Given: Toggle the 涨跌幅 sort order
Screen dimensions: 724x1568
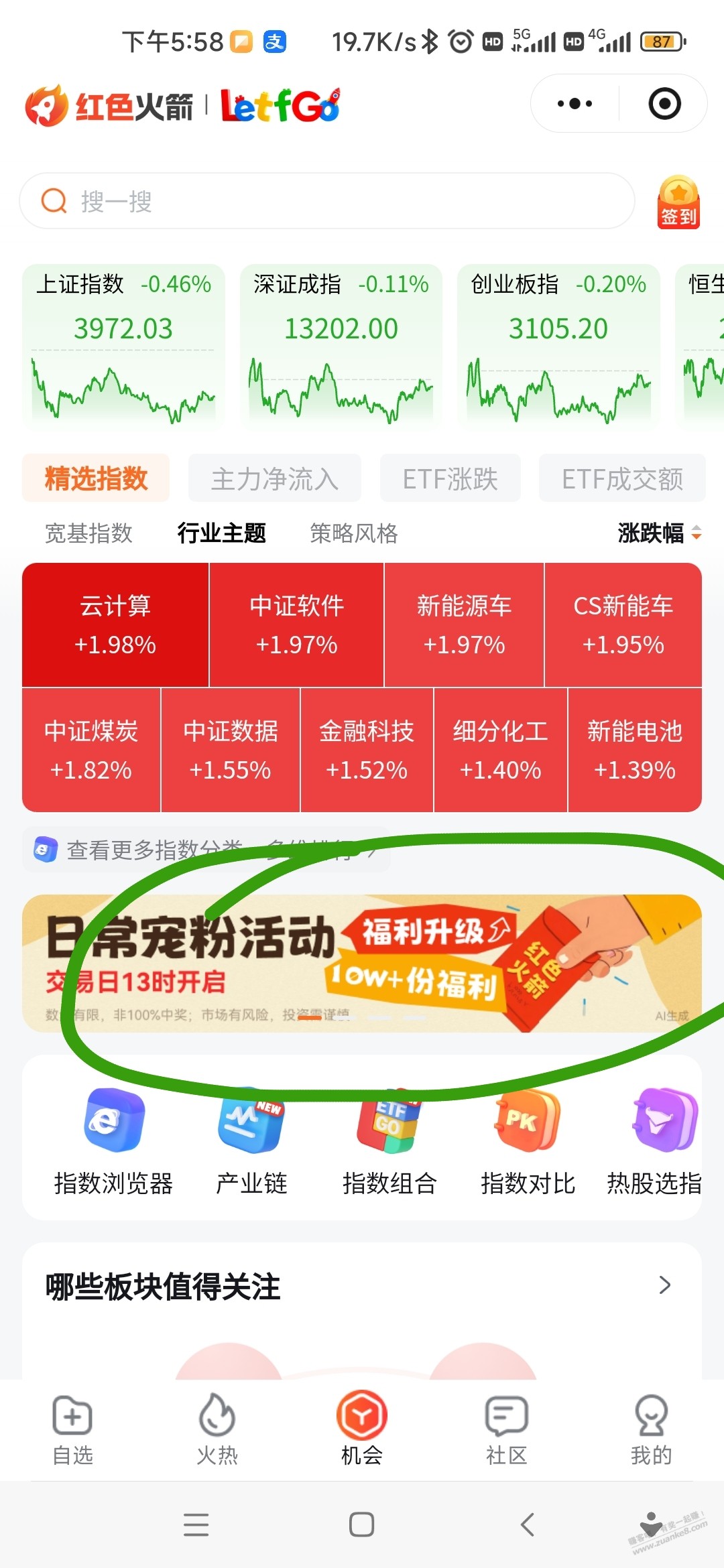Looking at the screenshot, I should [x=659, y=533].
